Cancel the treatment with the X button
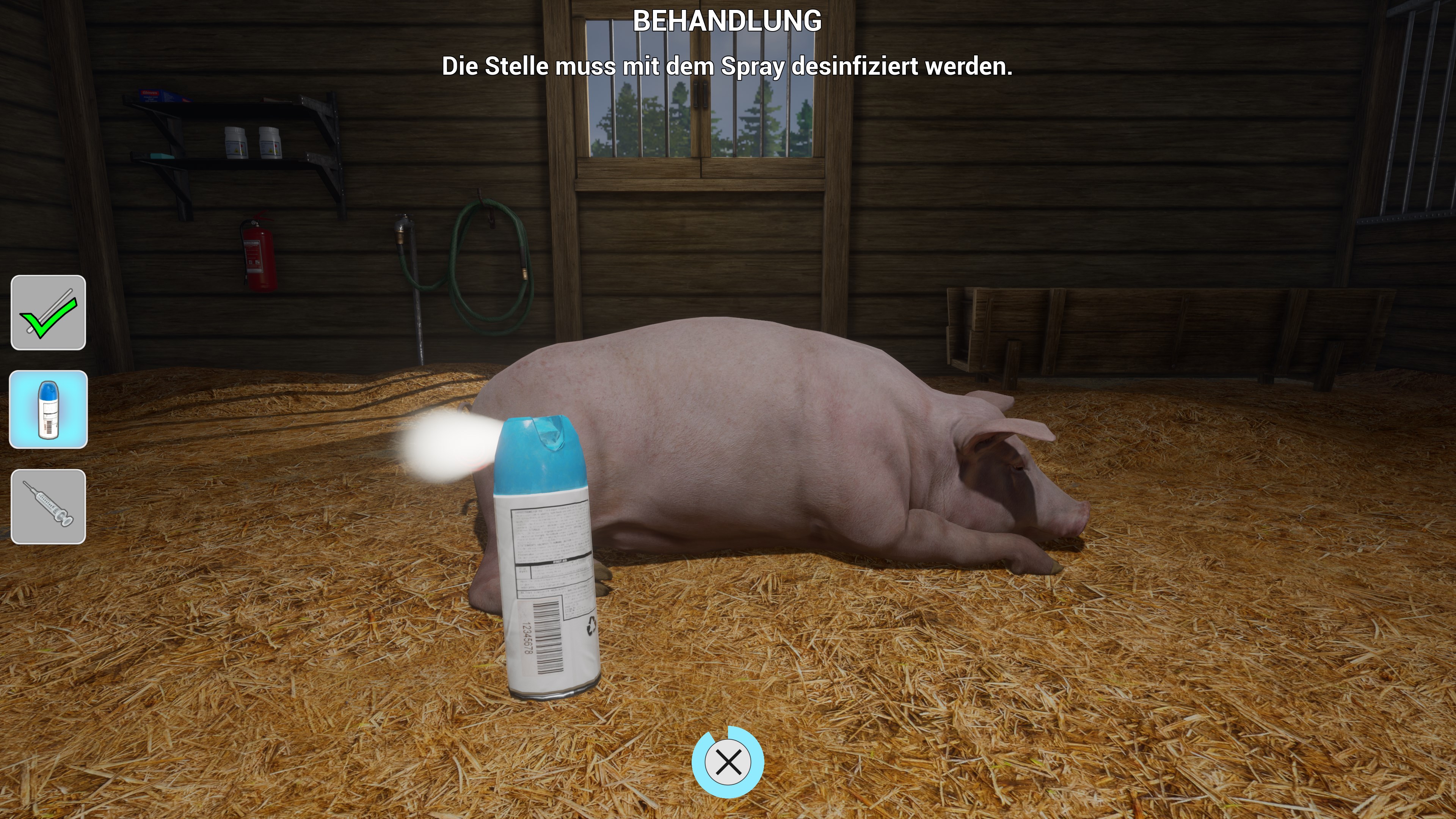 pos(728,762)
